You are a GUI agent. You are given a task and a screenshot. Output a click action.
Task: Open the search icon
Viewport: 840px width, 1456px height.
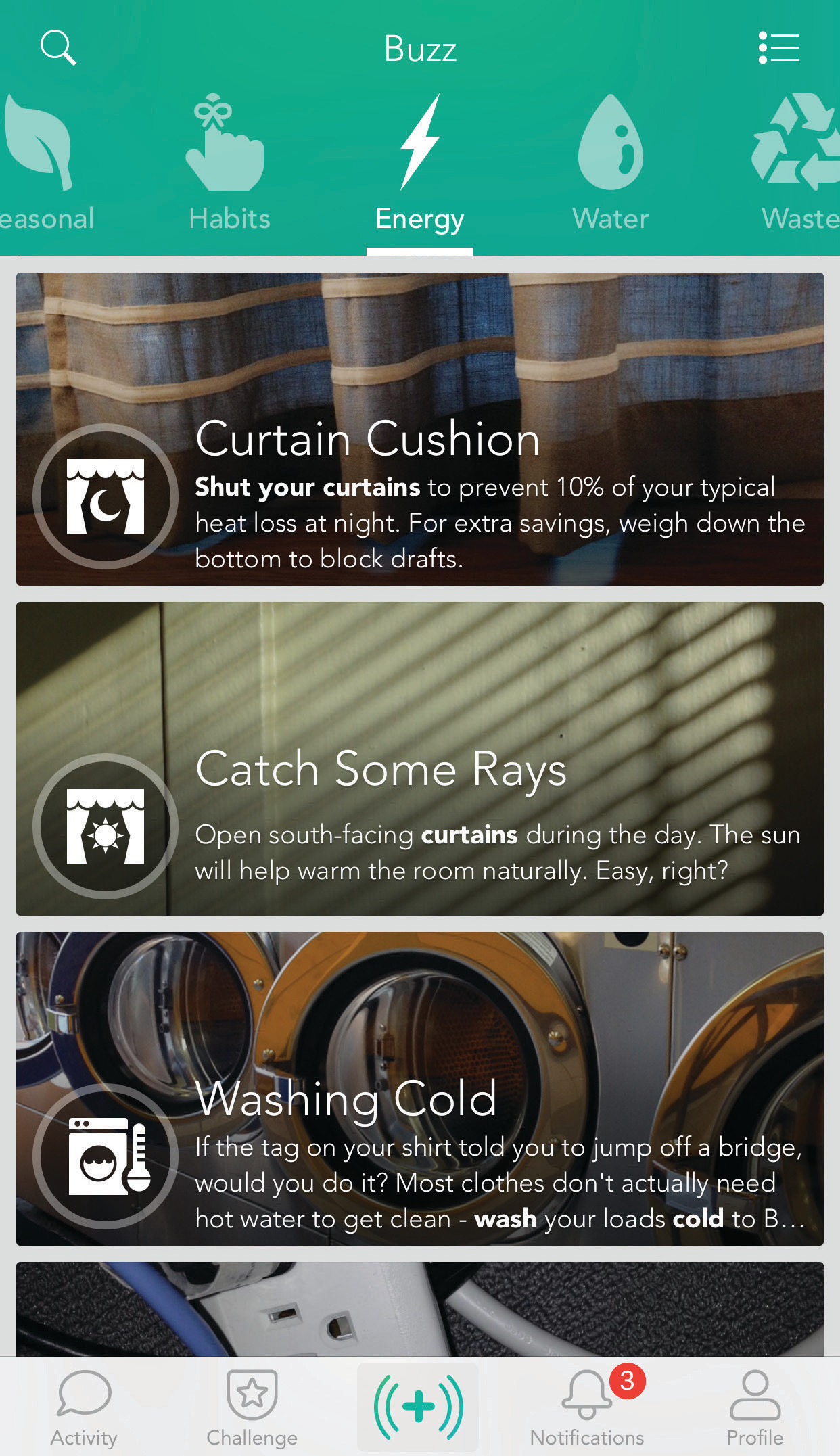point(58,47)
